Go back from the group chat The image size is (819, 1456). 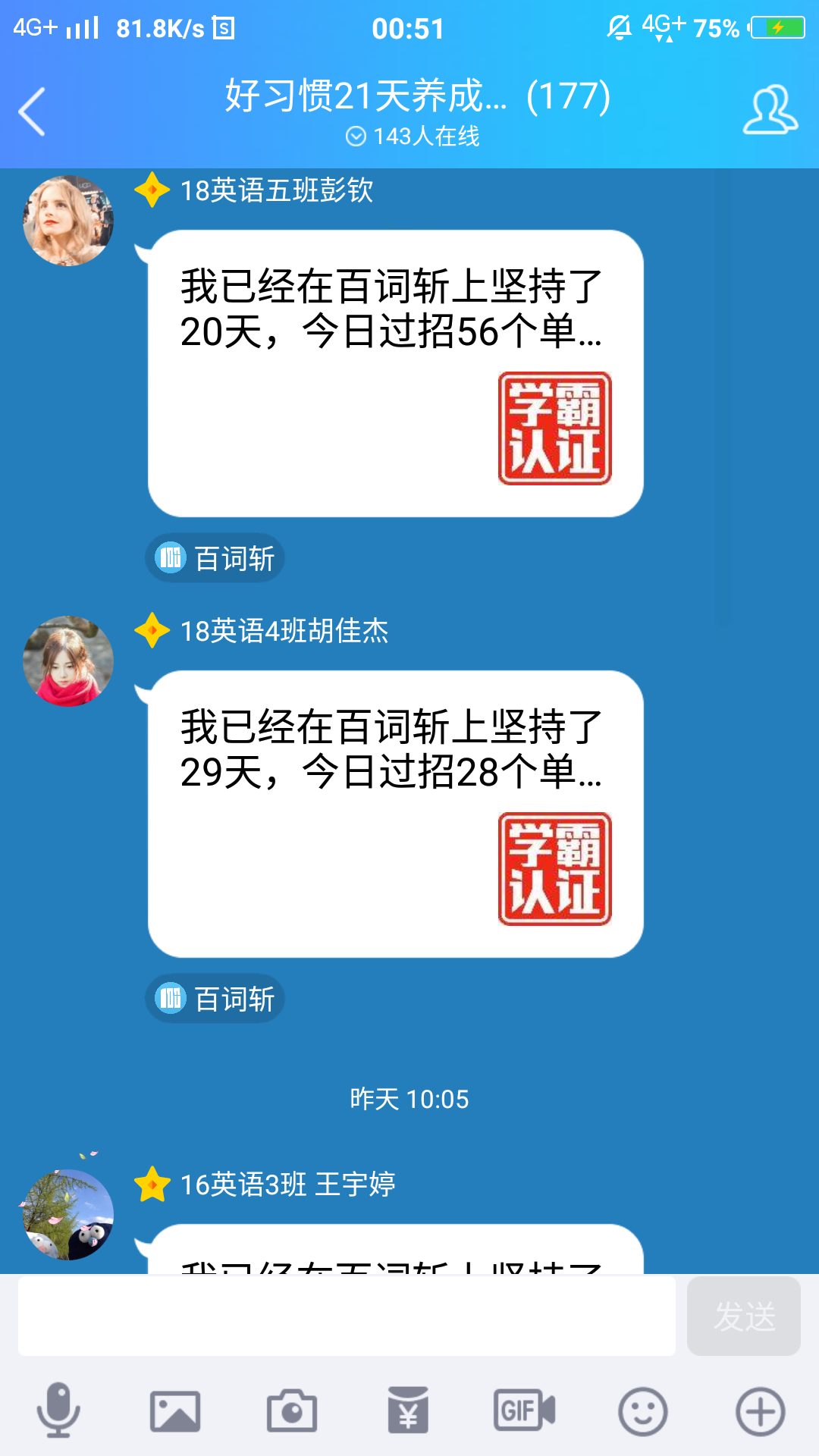pyautogui.click(x=32, y=111)
